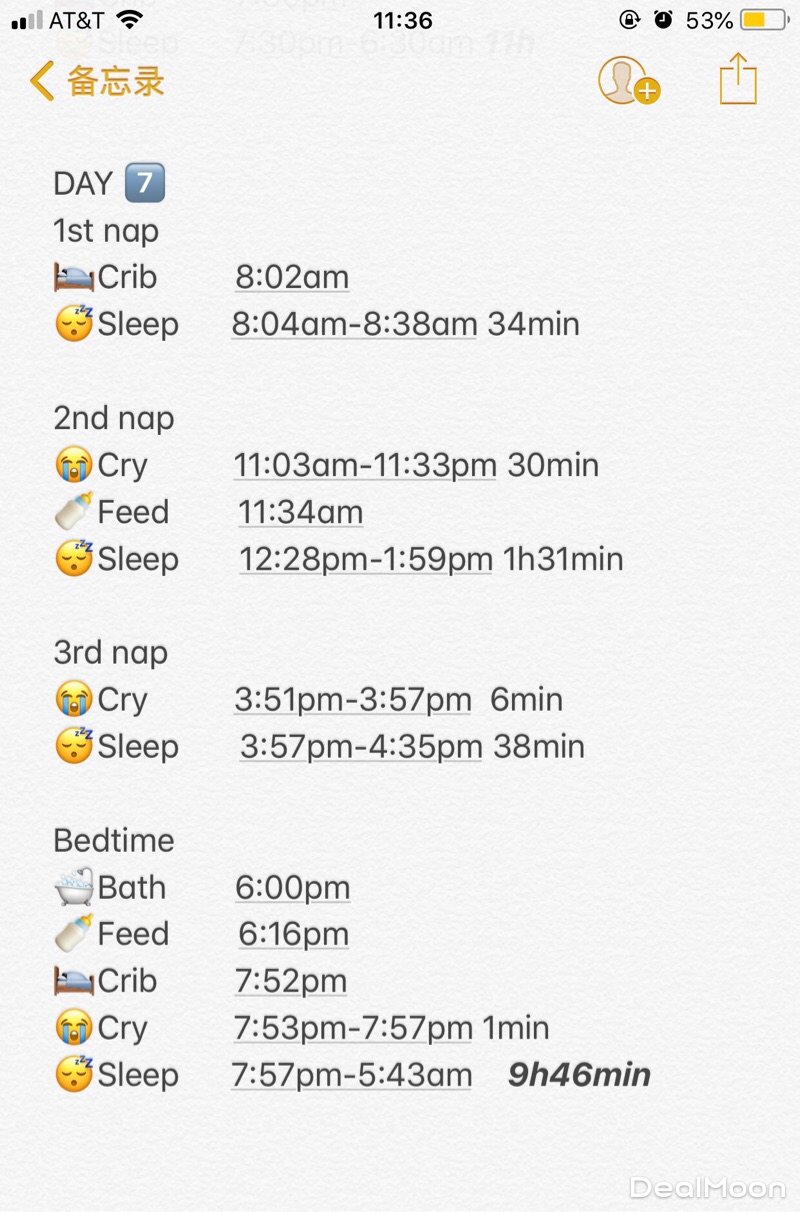
Task: Open the 3:51pm-3:57pm cry time link
Action: click(x=352, y=700)
